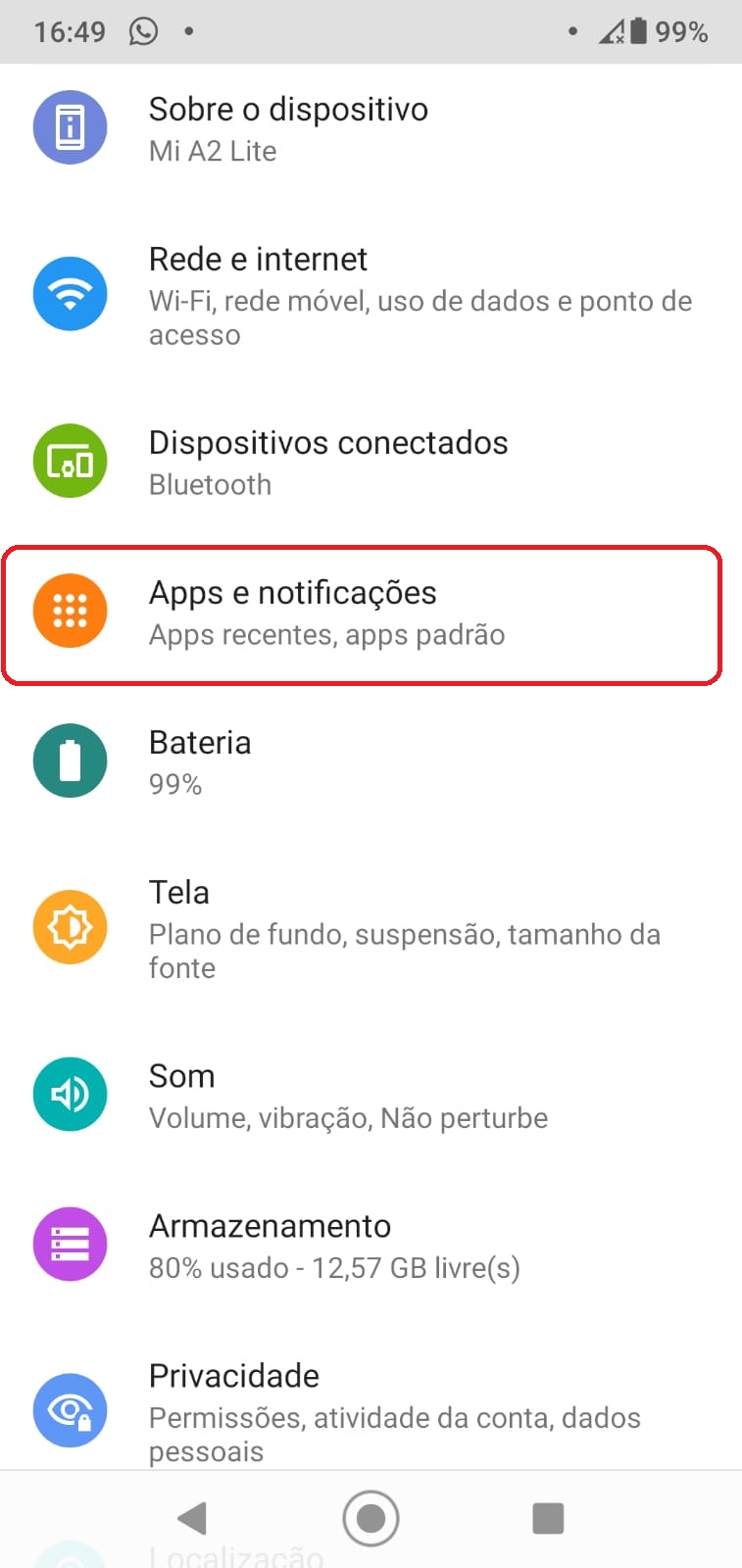Open Bateria settings
This screenshot has width=742, height=1568.
pyautogui.click(x=371, y=761)
